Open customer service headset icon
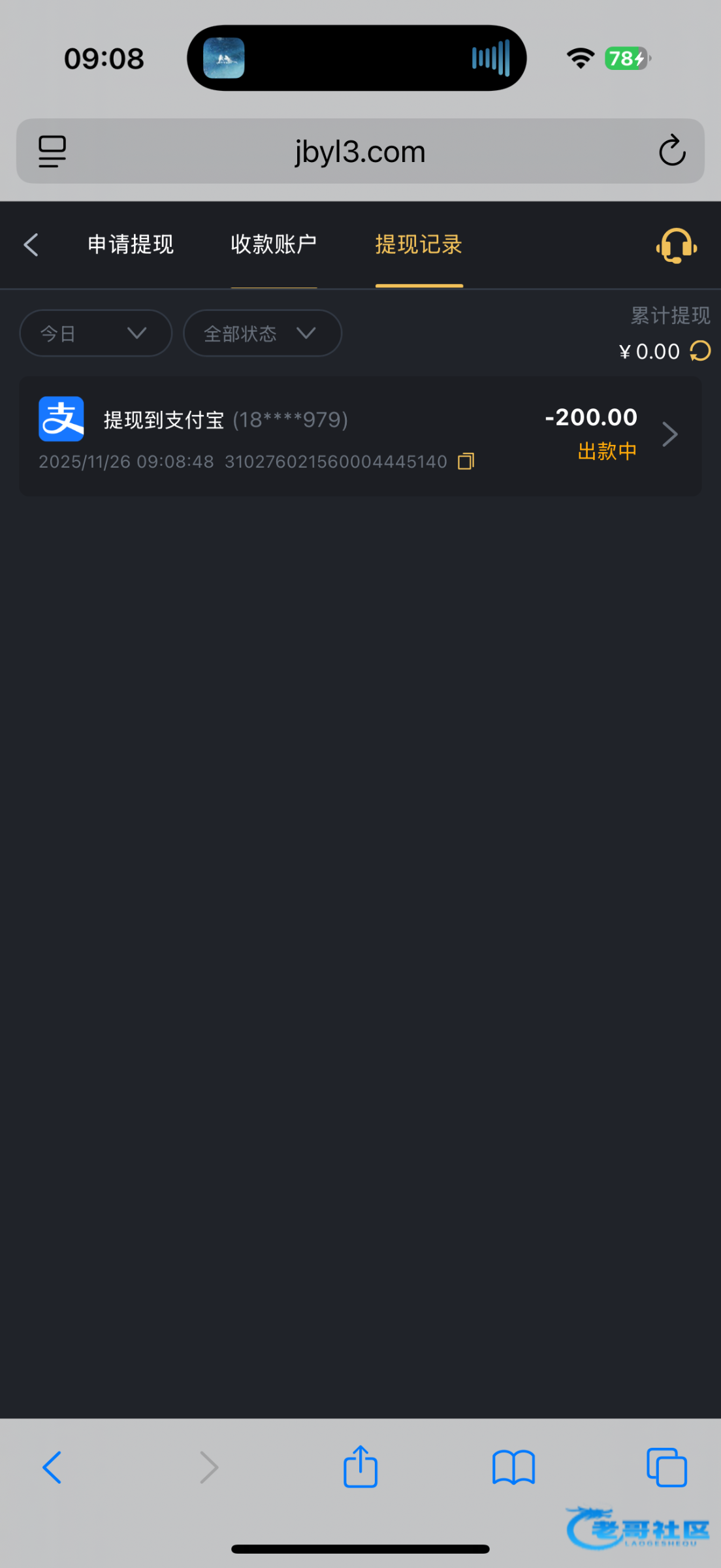 (676, 246)
